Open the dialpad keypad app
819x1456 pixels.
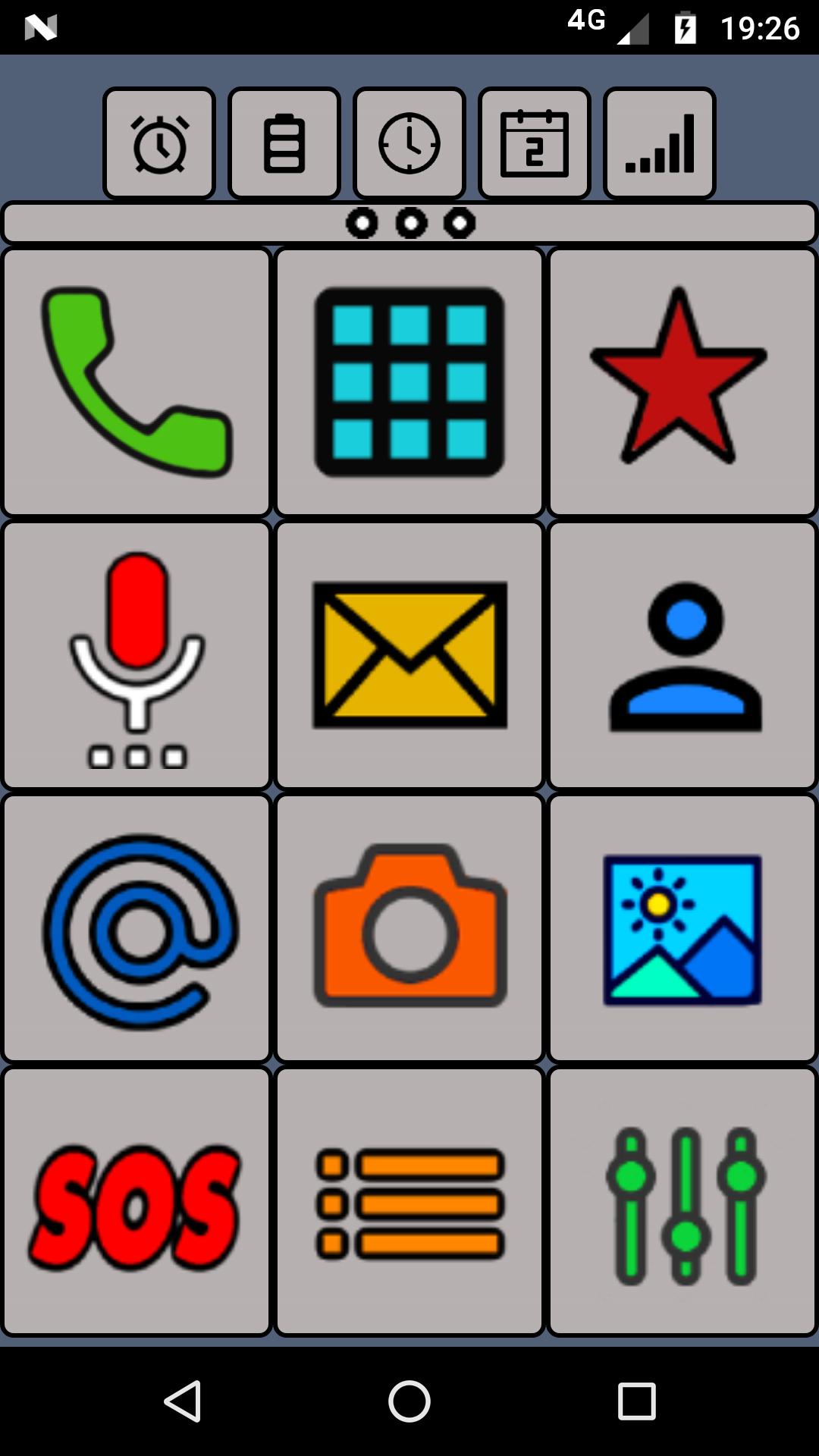point(408,379)
